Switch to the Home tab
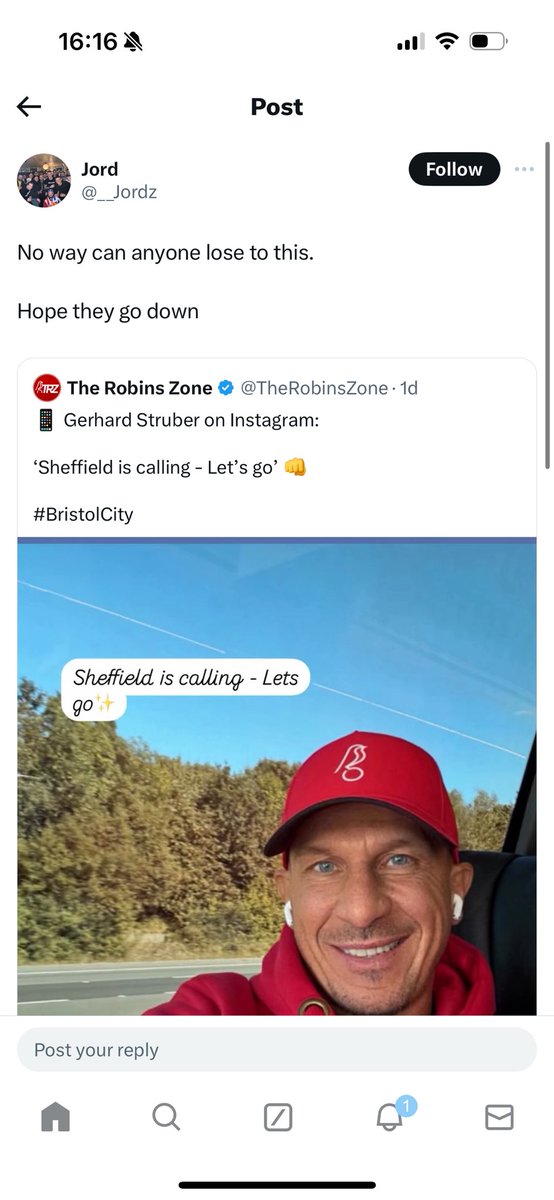The height and width of the screenshot is (1200, 554). pos(56,1117)
